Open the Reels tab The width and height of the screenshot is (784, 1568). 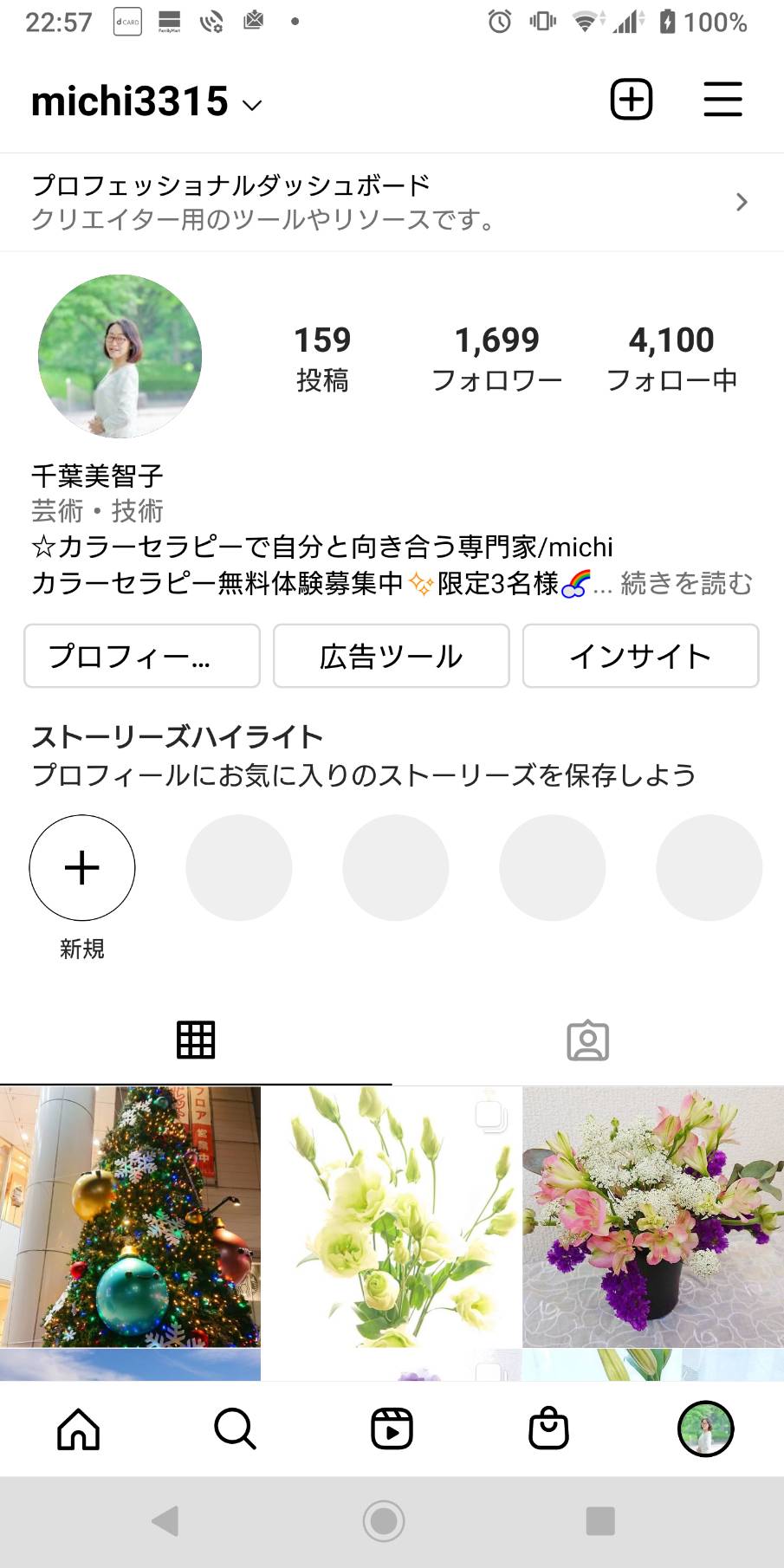pos(392,1429)
